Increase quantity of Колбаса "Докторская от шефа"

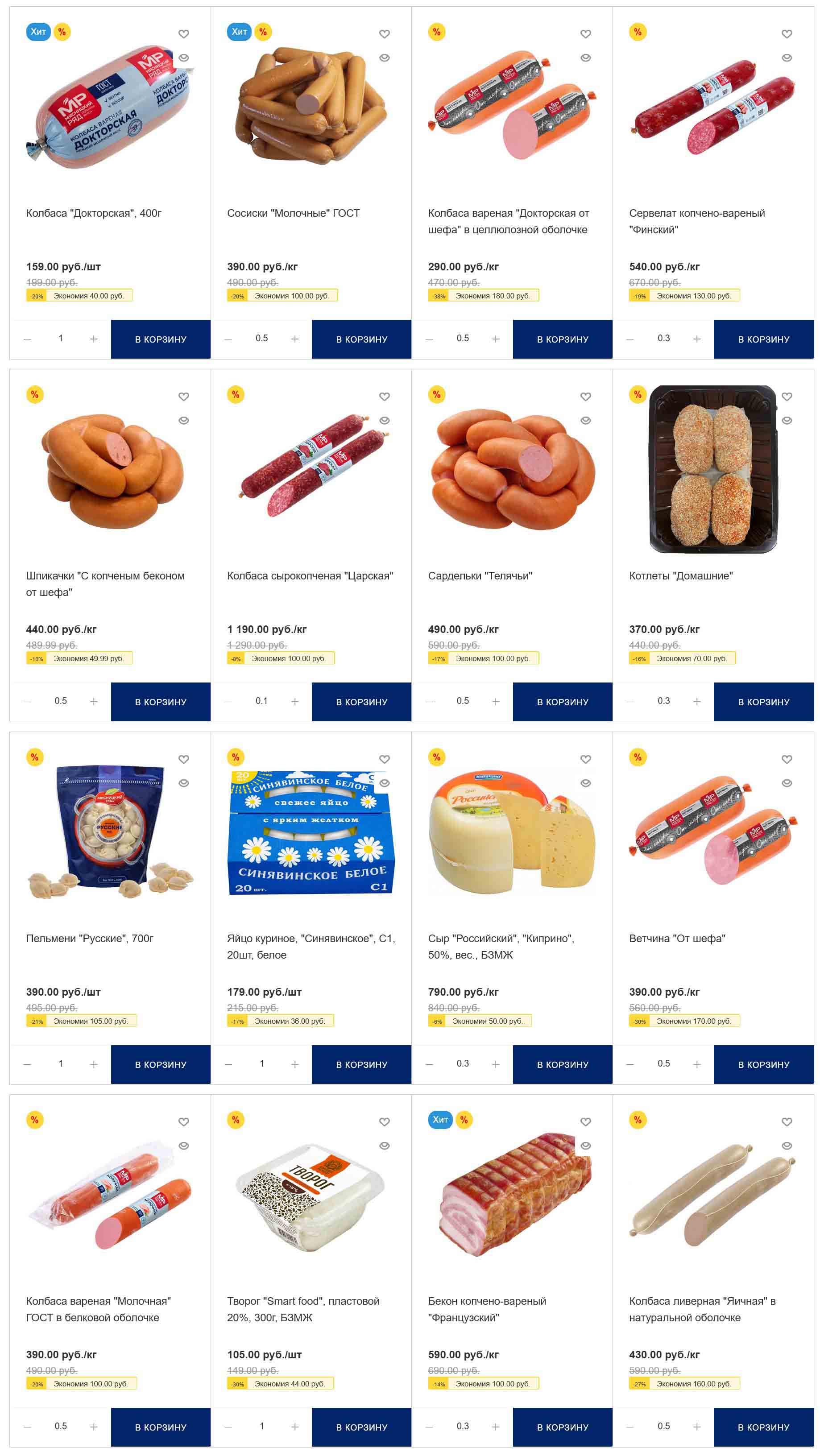[x=496, y=339]
